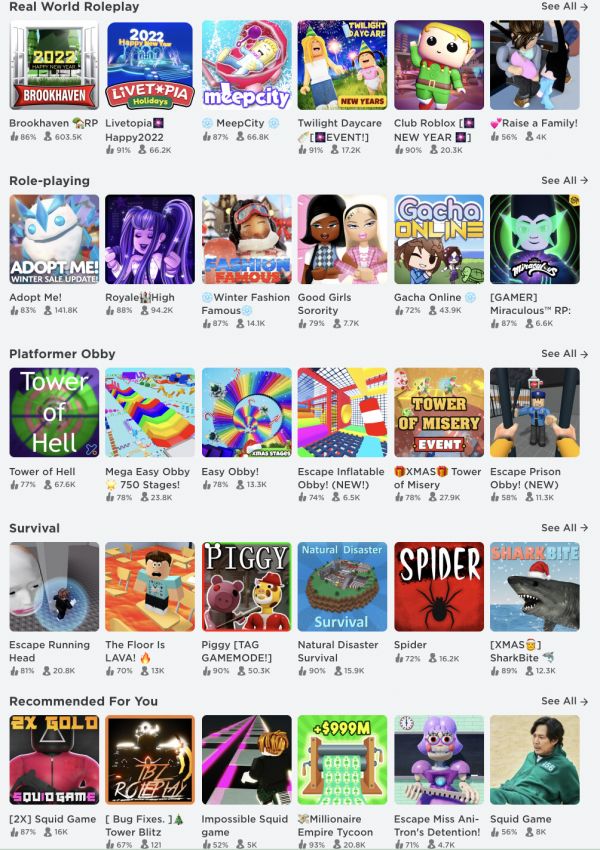
Task: Open the Adopt Me! game
Action: (x=54, y=239)
